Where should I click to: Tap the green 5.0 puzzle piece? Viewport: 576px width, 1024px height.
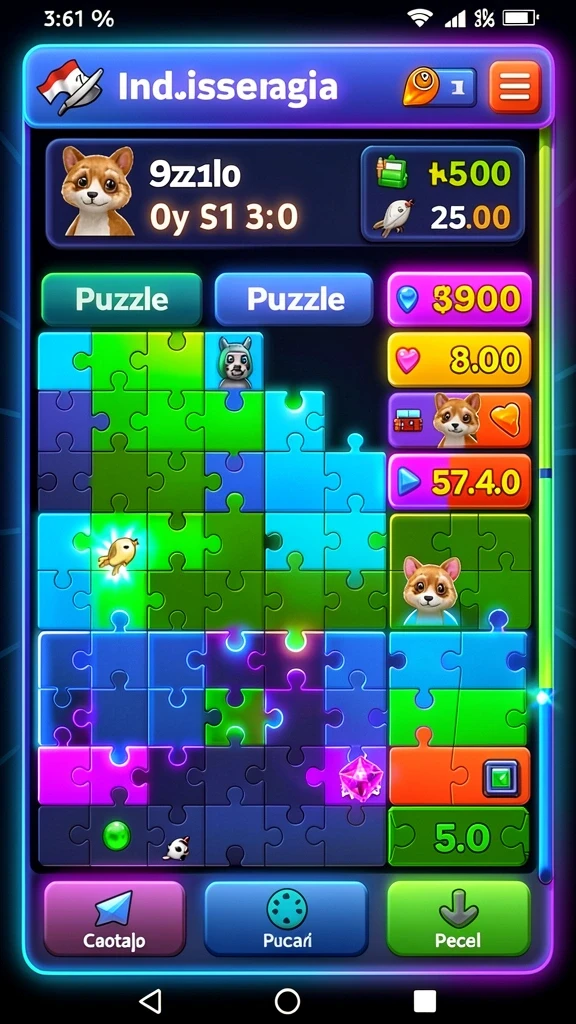coord(458,837)
